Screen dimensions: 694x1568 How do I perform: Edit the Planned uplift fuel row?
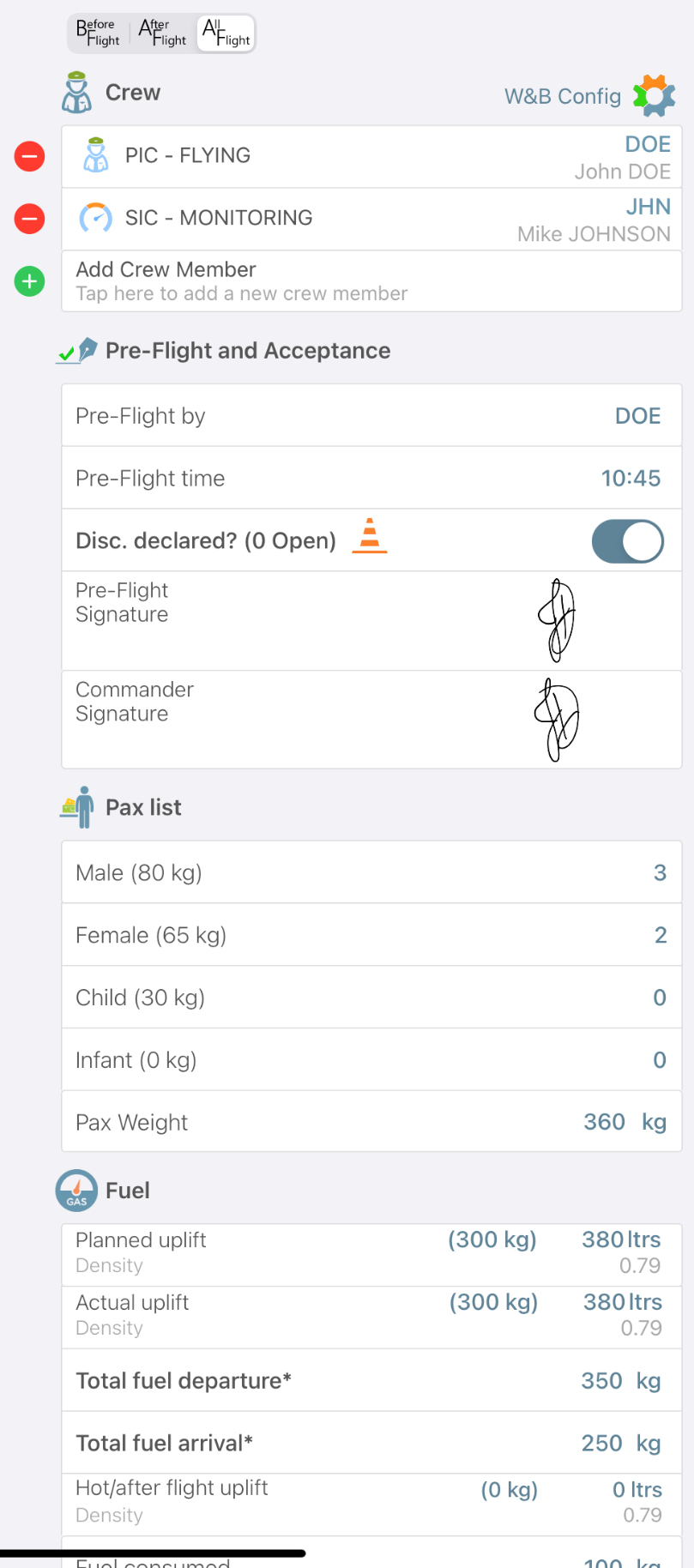pos(371,1255)
